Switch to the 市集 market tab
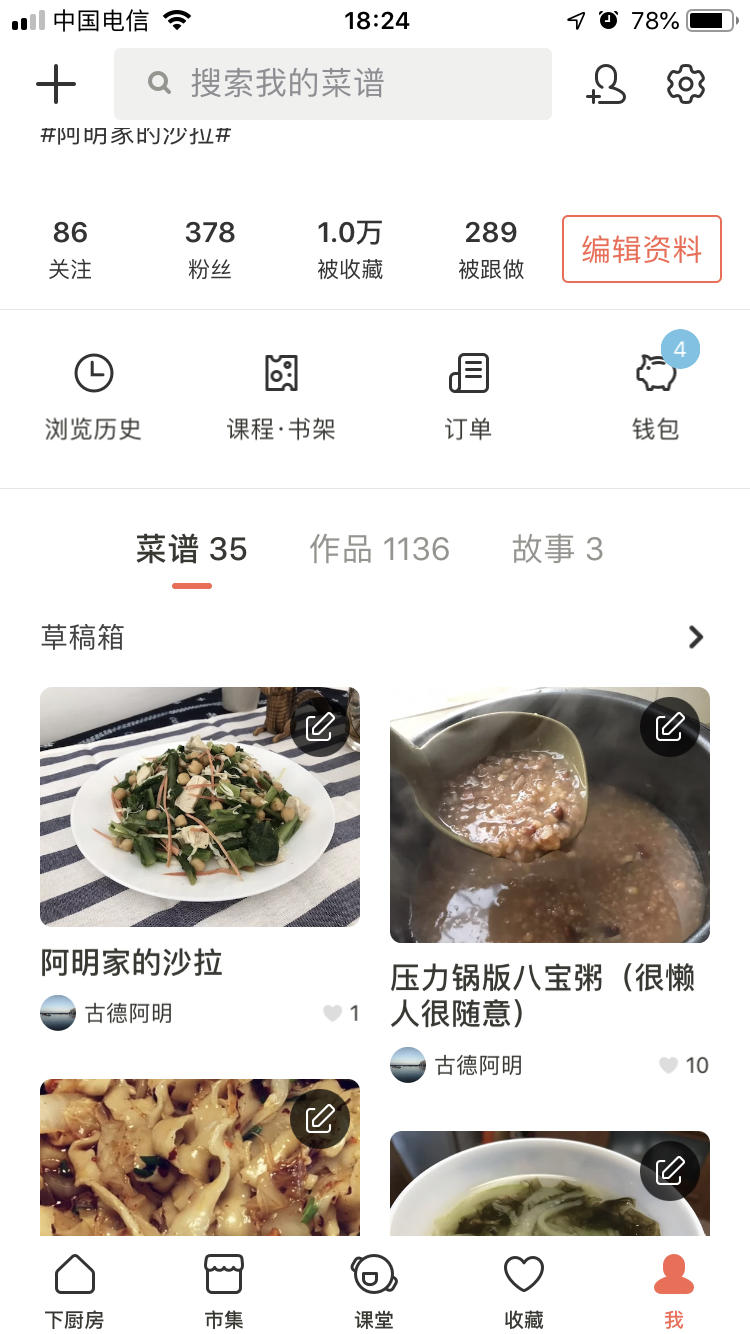The width and height of the screenshot is (750, 1334). (x=224, y=1293)
